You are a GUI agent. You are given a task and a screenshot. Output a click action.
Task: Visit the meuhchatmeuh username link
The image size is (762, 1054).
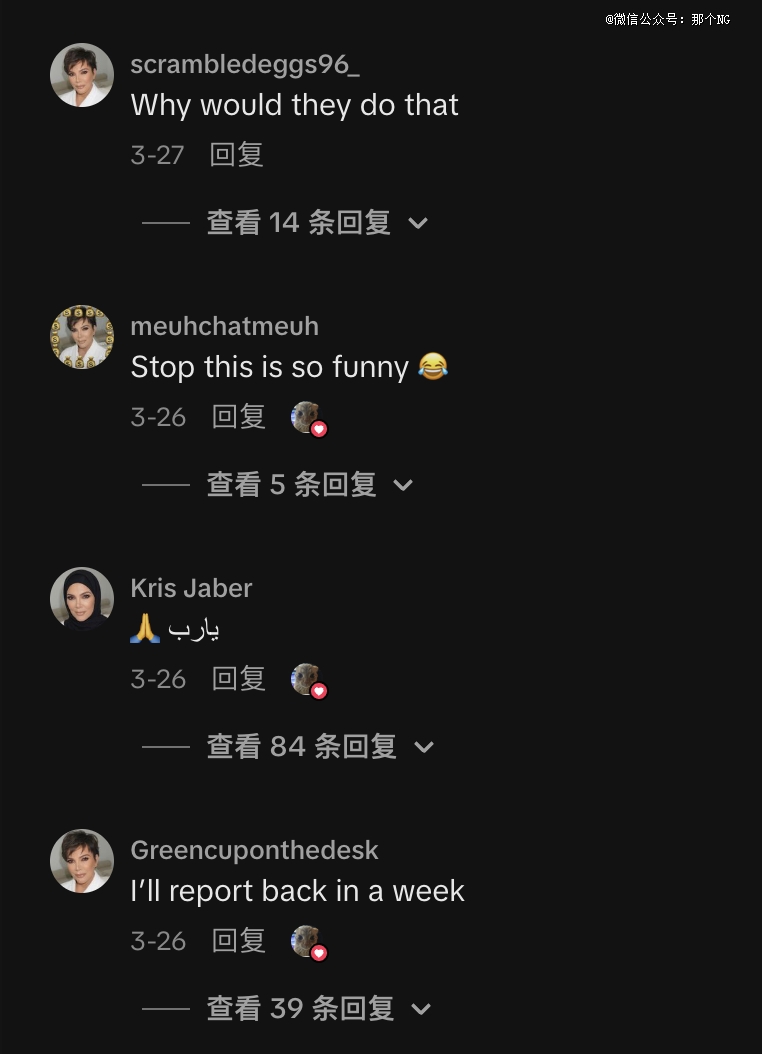pos(224,327)
